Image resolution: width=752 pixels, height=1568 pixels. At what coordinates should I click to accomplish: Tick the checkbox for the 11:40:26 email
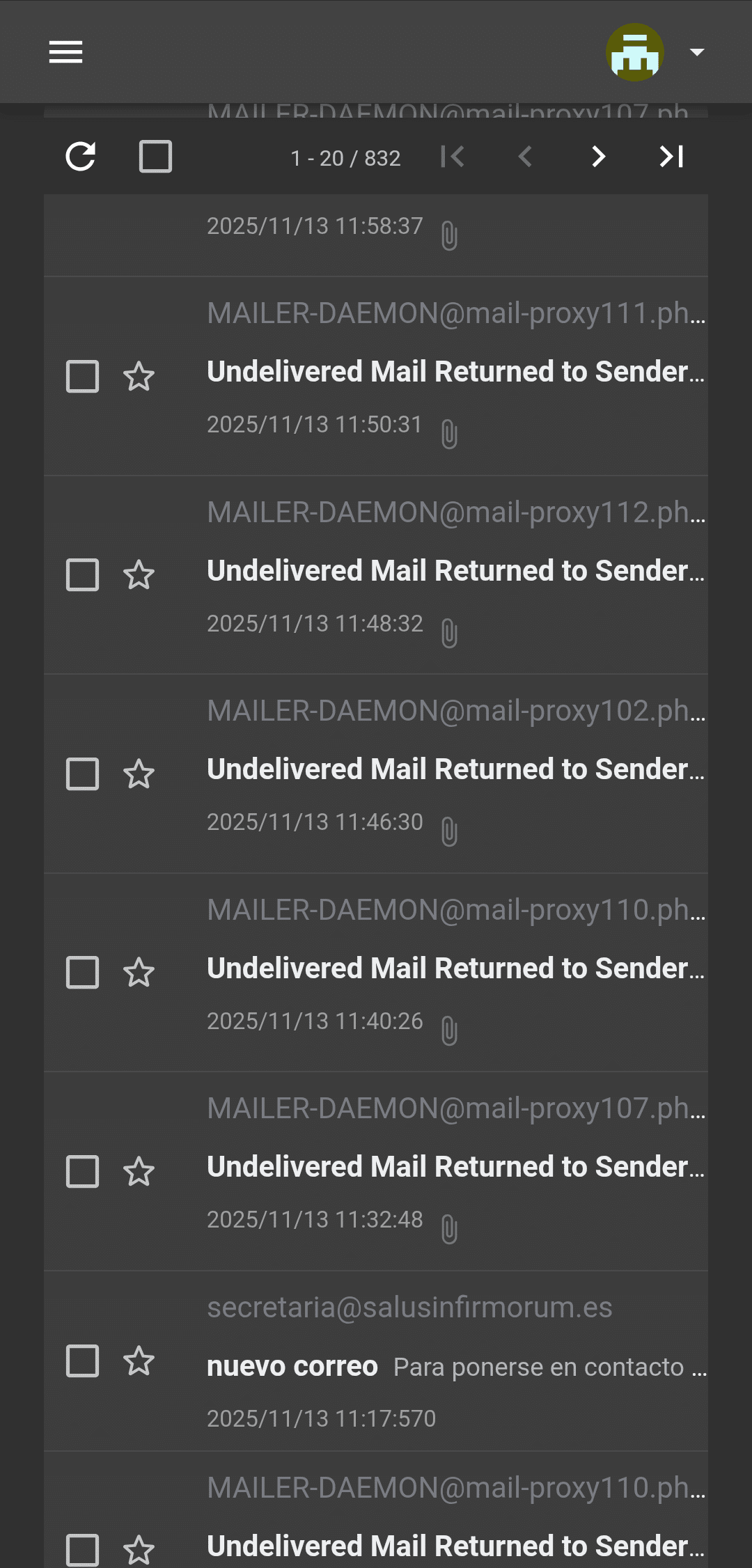pos(82,973)
